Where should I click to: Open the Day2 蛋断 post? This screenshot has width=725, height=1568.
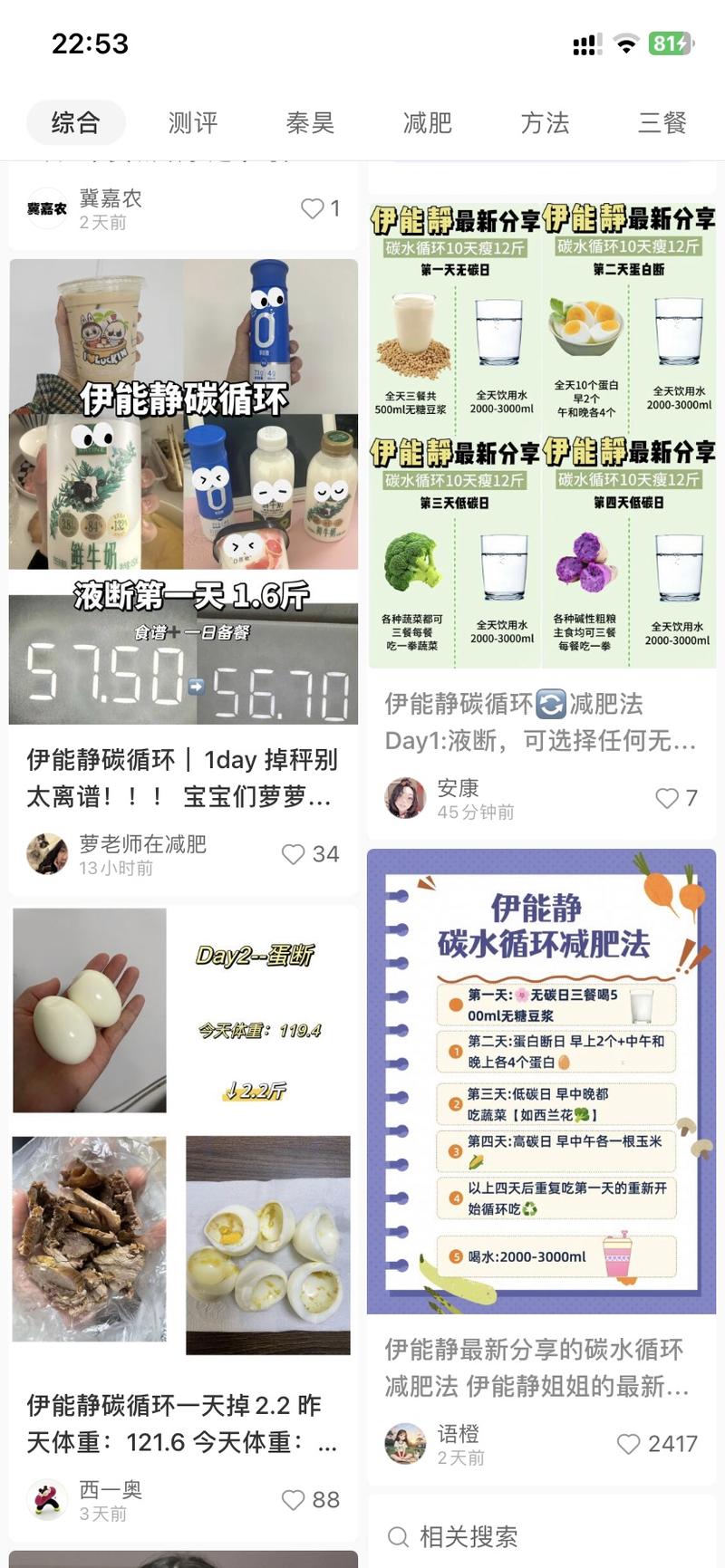[181, 1130]
